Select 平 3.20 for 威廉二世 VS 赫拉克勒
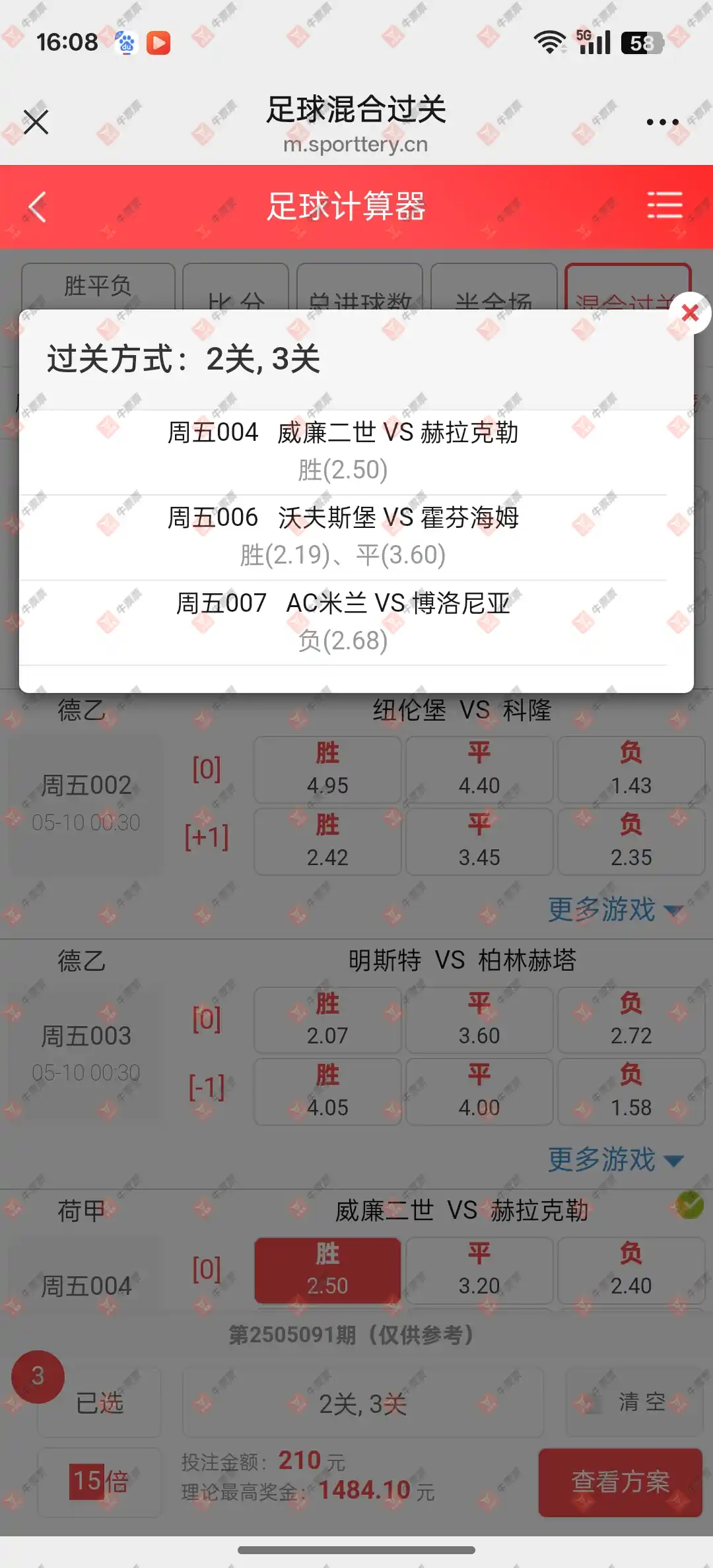This screenshot has width=713, height=1568. tap(479, 1270)
